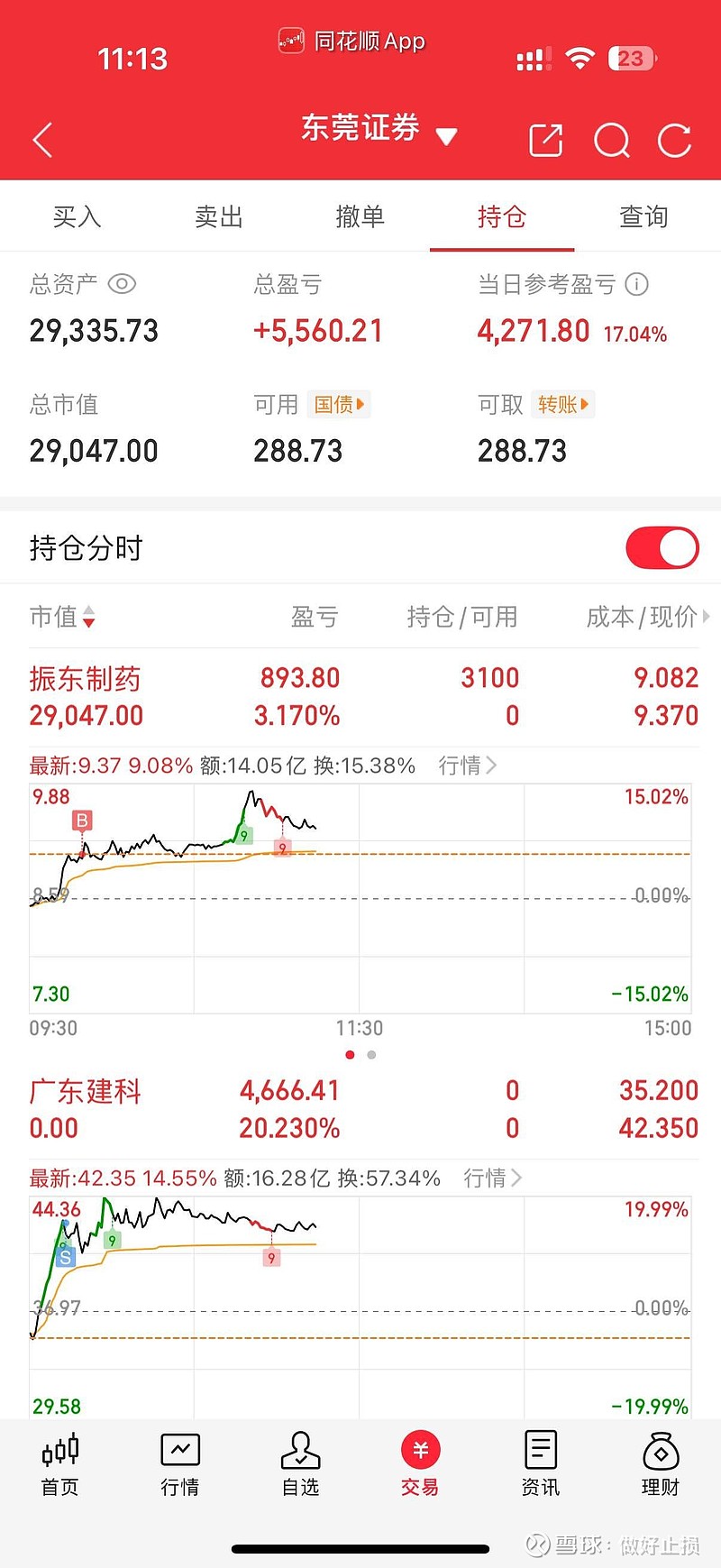The height and width of the screenshot is (1568, 721).
Task: Open the 撤单 tab
Action: pos(360,216)
